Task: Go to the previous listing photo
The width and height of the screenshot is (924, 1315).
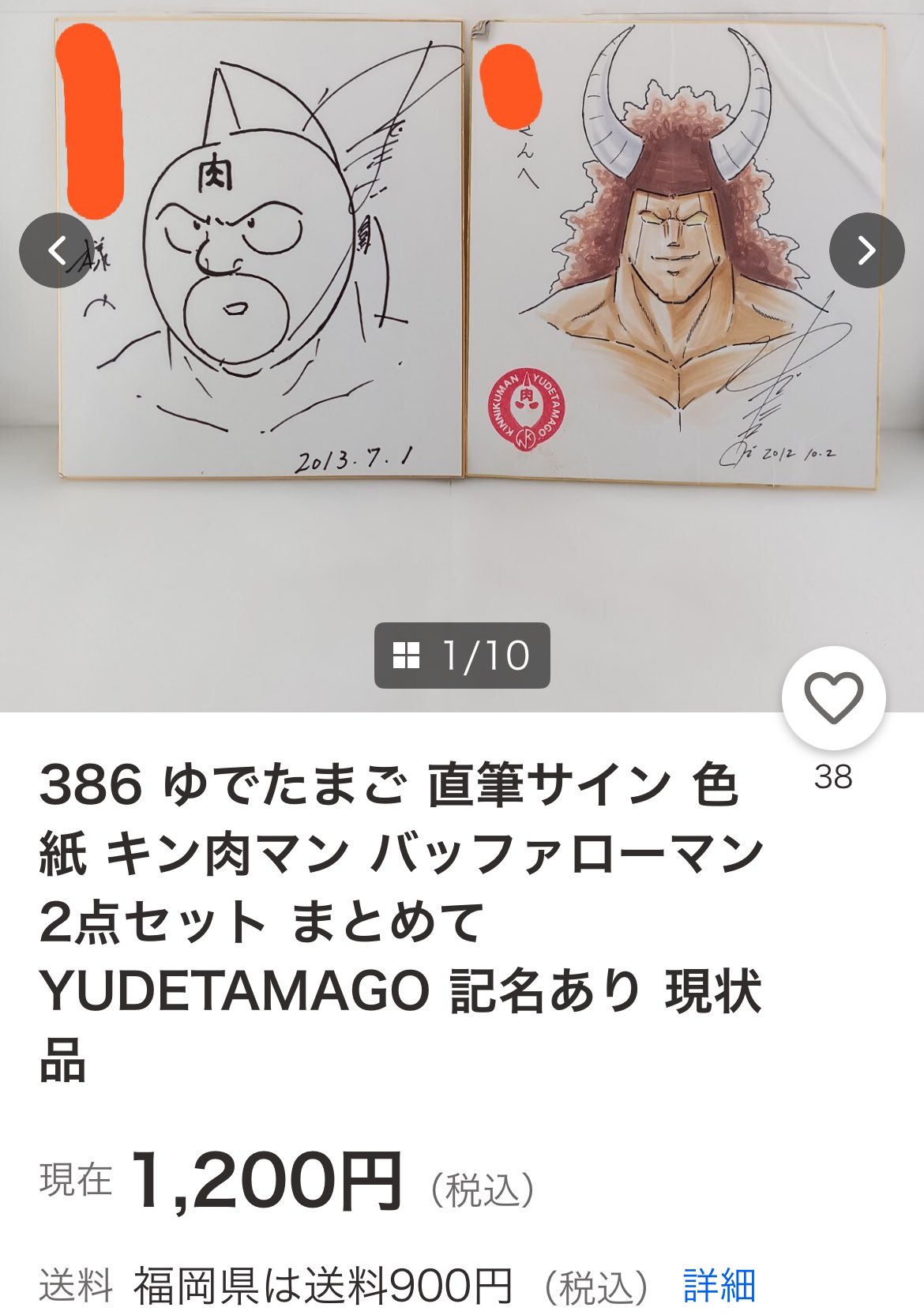Action: tap(57, 250)
